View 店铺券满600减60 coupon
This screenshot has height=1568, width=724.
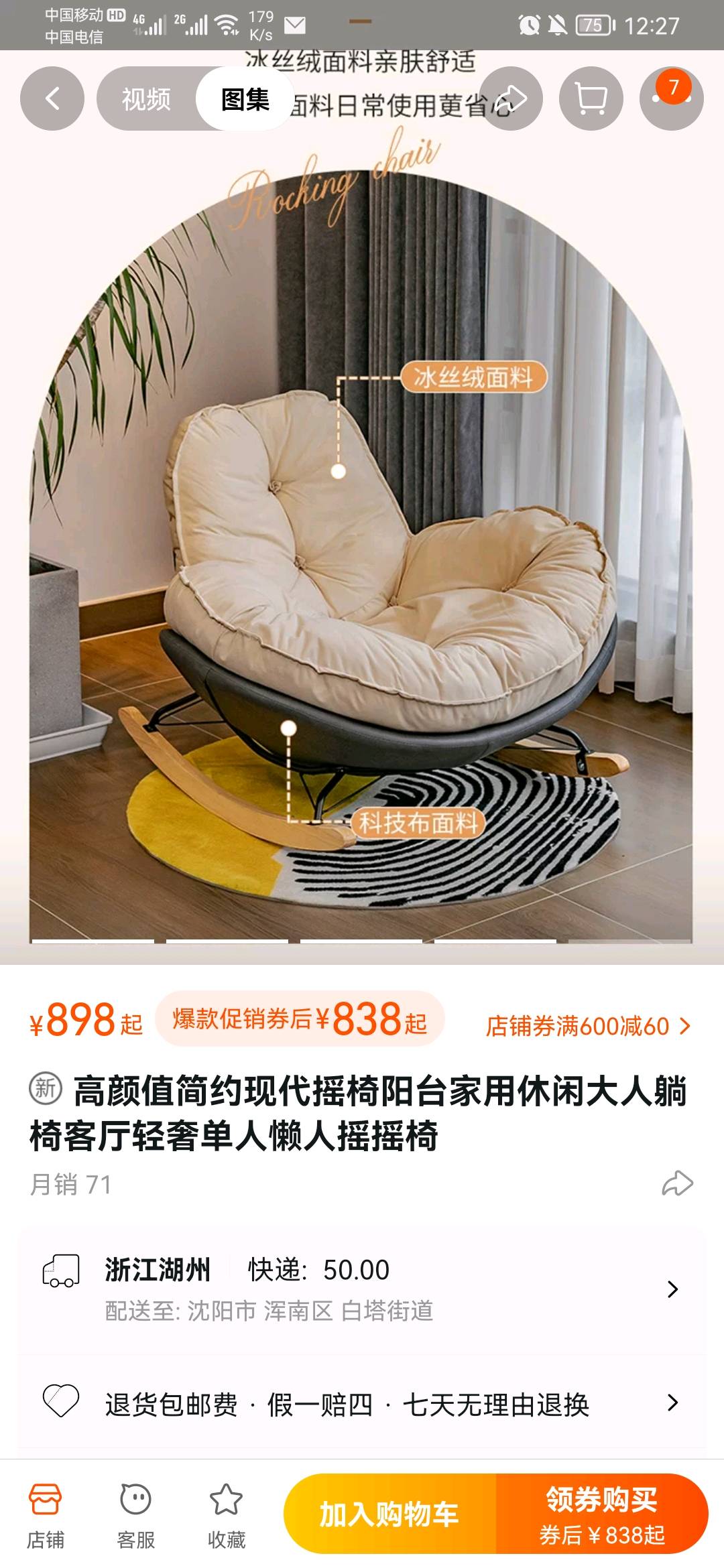click(587, 1026)
